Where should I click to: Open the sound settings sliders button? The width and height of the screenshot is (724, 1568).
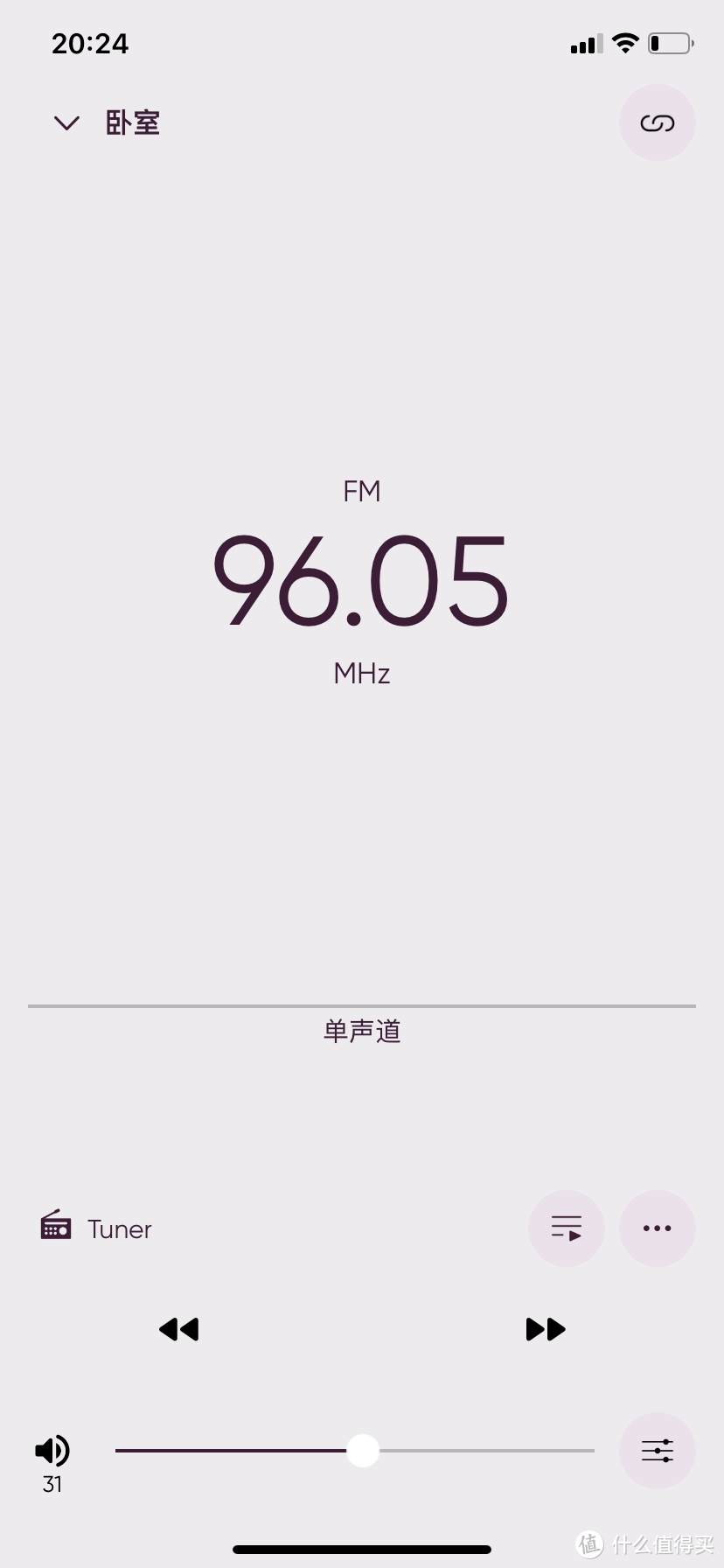point(657,1451)
